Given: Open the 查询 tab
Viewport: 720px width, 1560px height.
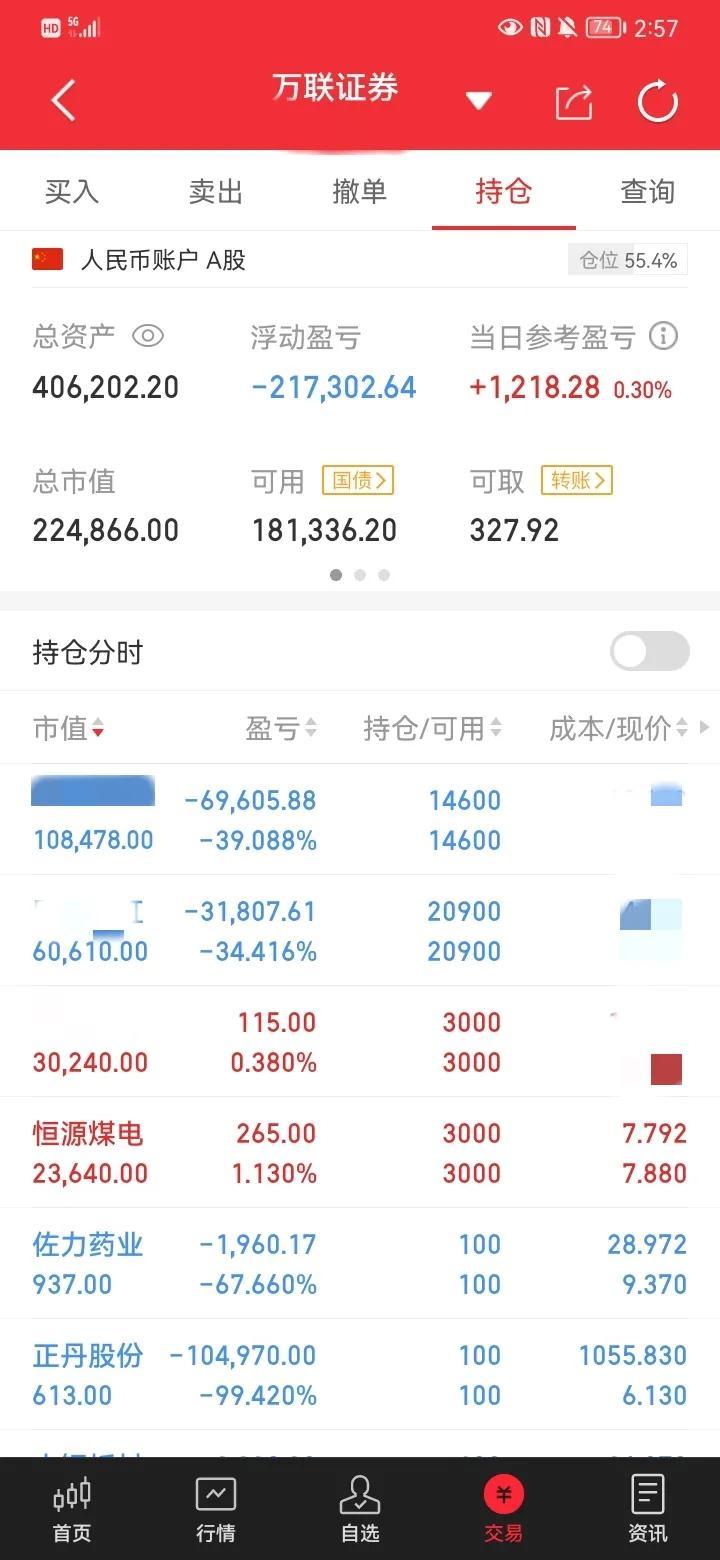Looking at the screenshot, I should [x=648, y=191].
